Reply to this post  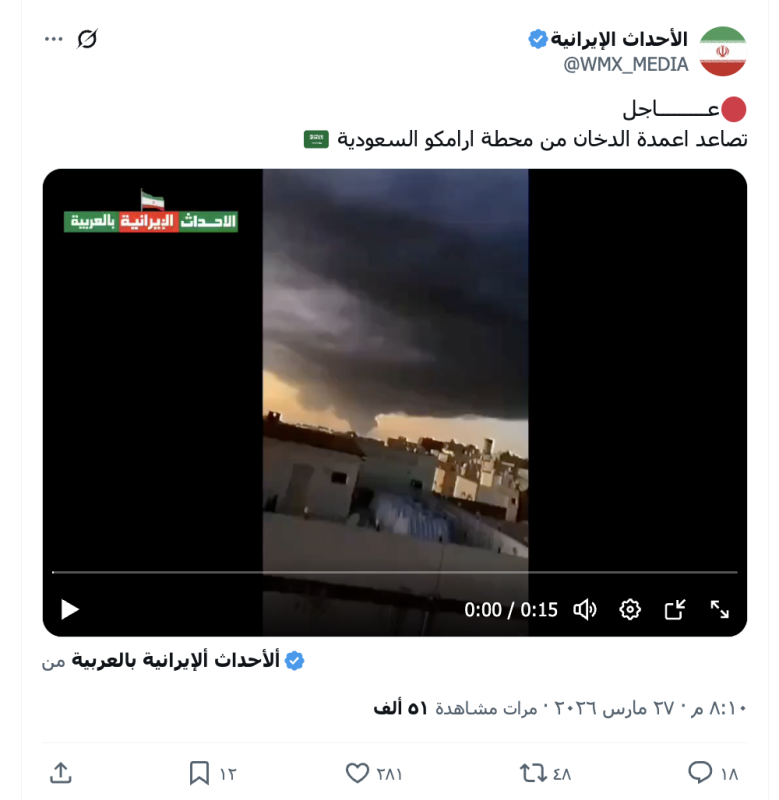pos(700,773)
